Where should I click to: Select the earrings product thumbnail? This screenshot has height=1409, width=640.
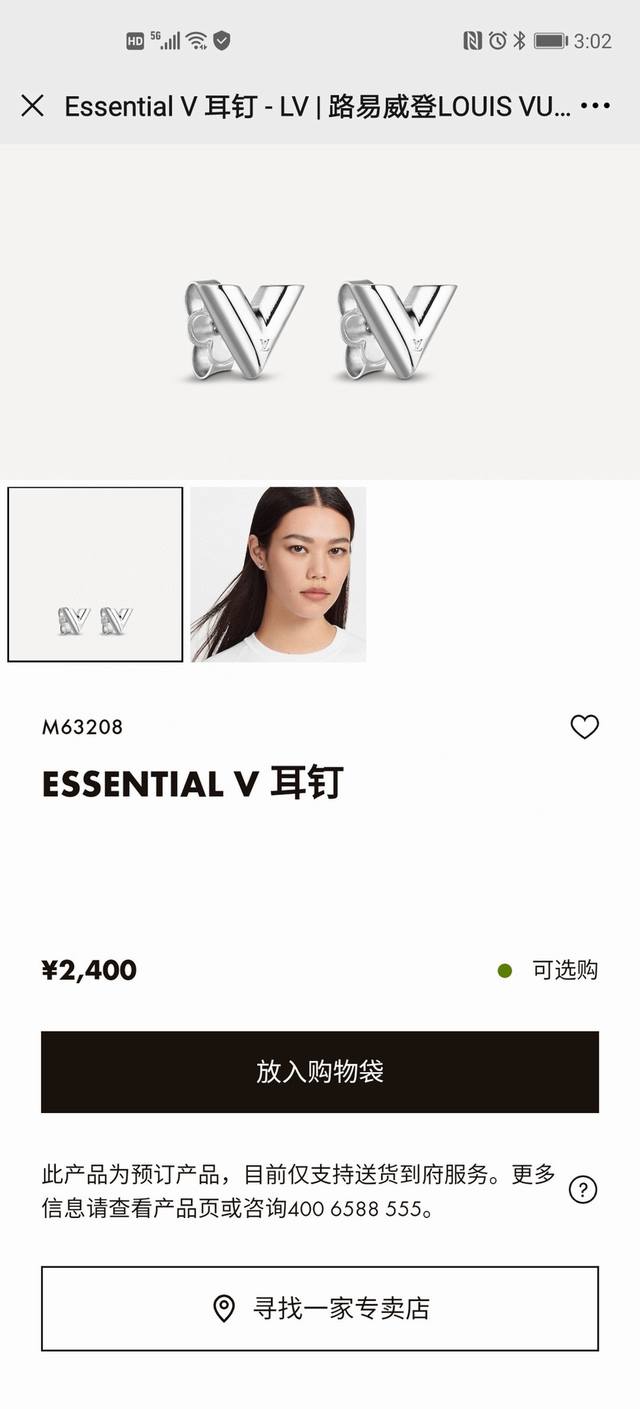96,575
